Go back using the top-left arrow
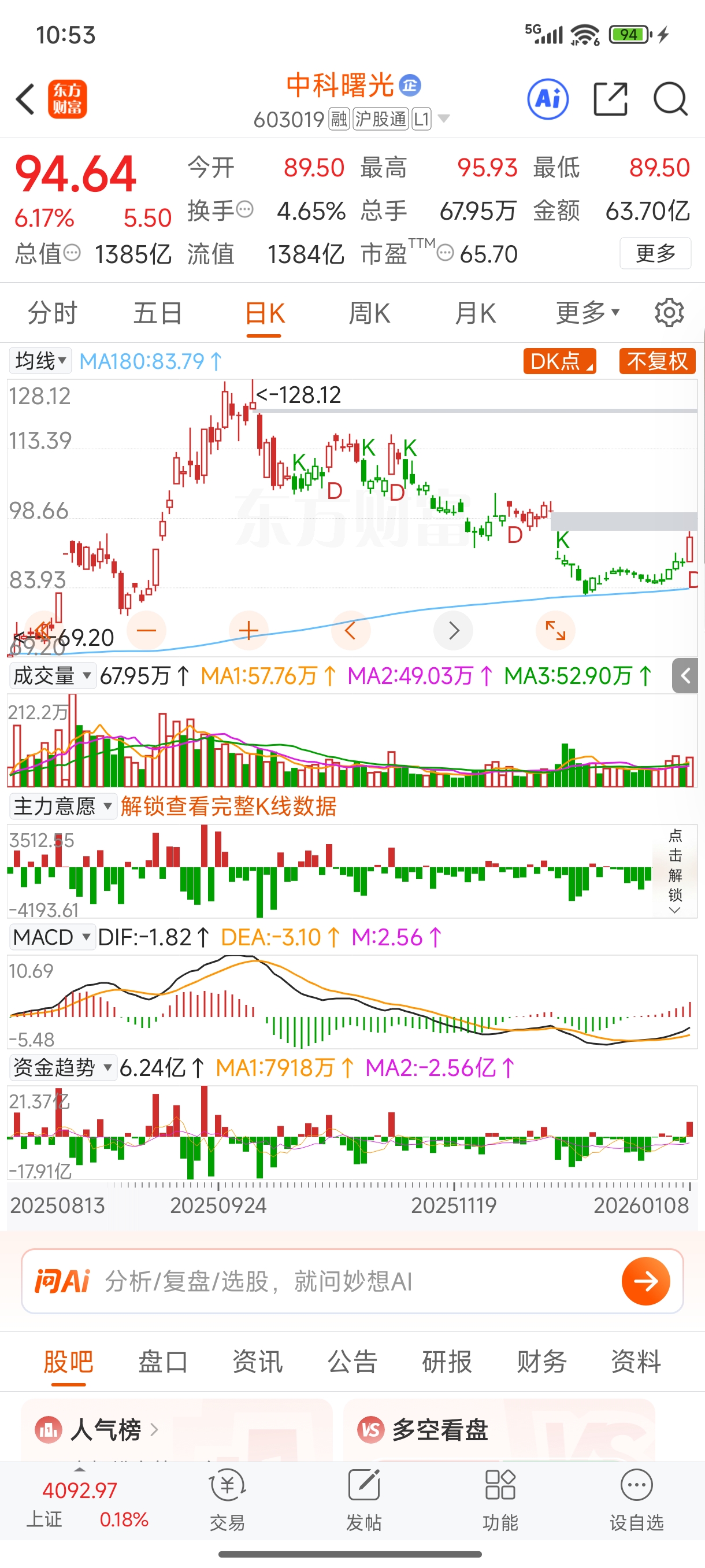The image size is (705, 1568). 25,99
